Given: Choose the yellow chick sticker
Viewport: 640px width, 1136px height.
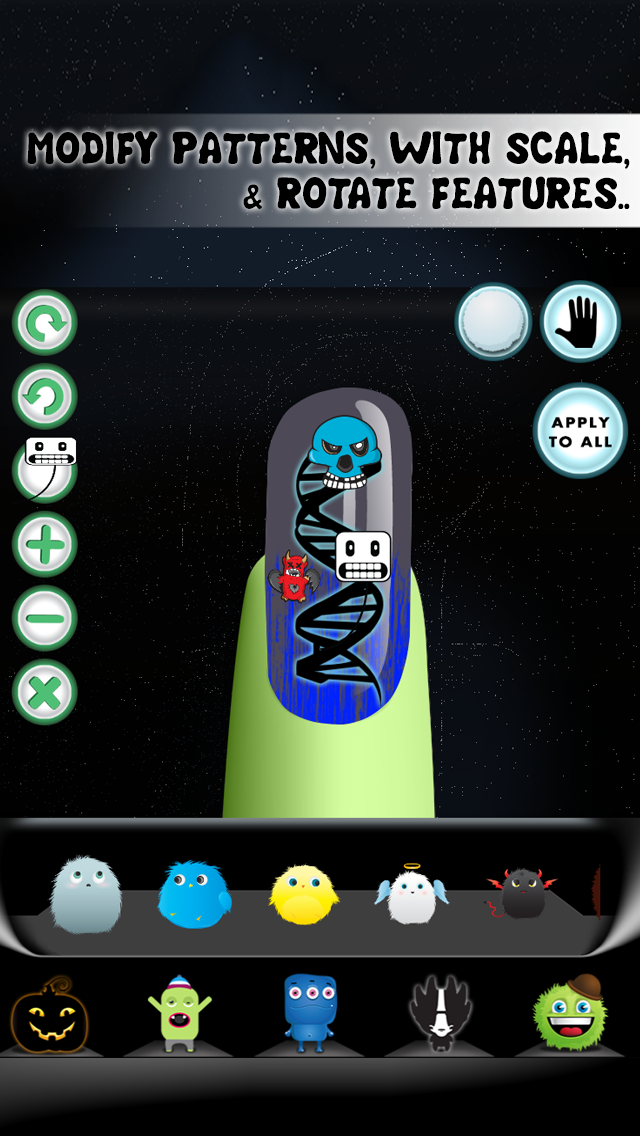Looking at the screenshot, I should (x=304, y=892).
